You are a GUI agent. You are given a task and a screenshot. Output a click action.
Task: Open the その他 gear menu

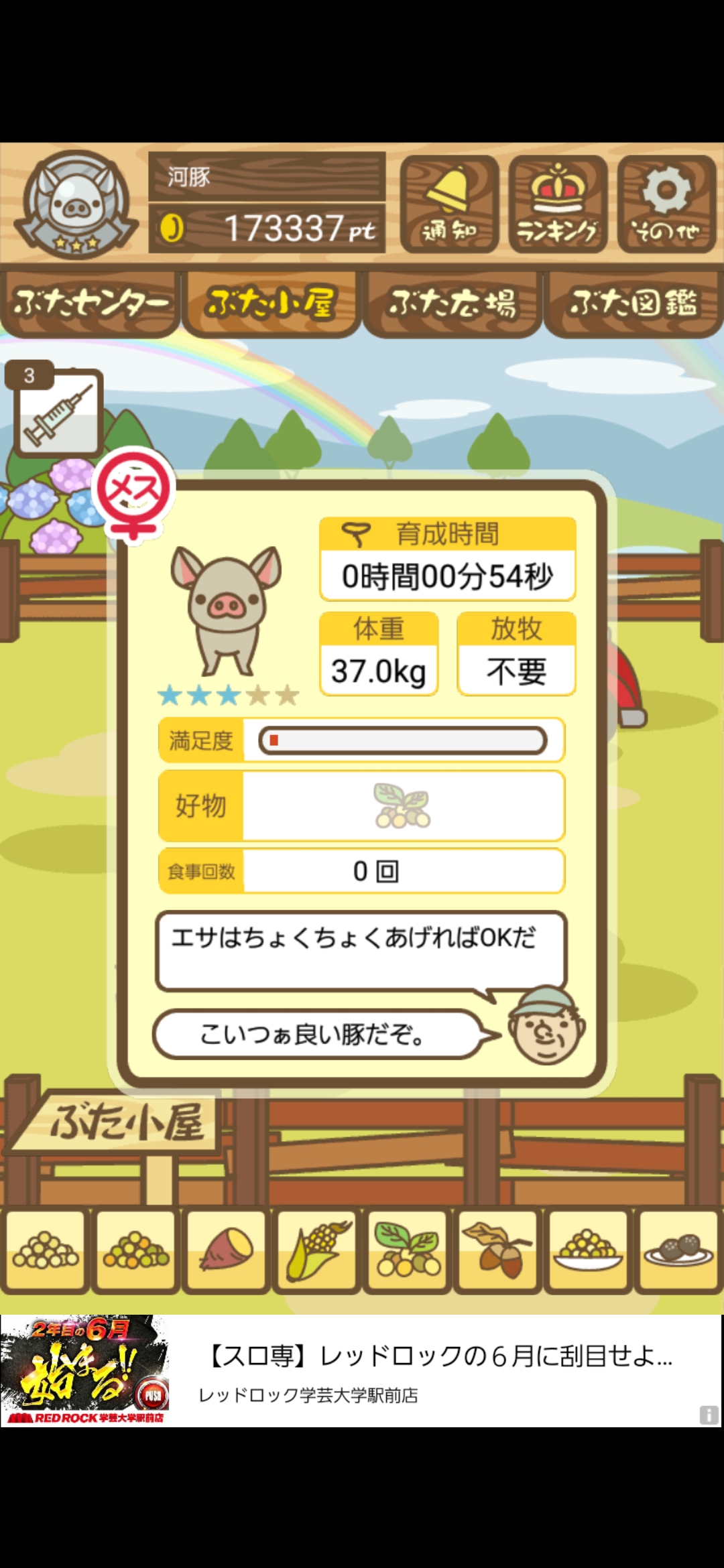666,204
